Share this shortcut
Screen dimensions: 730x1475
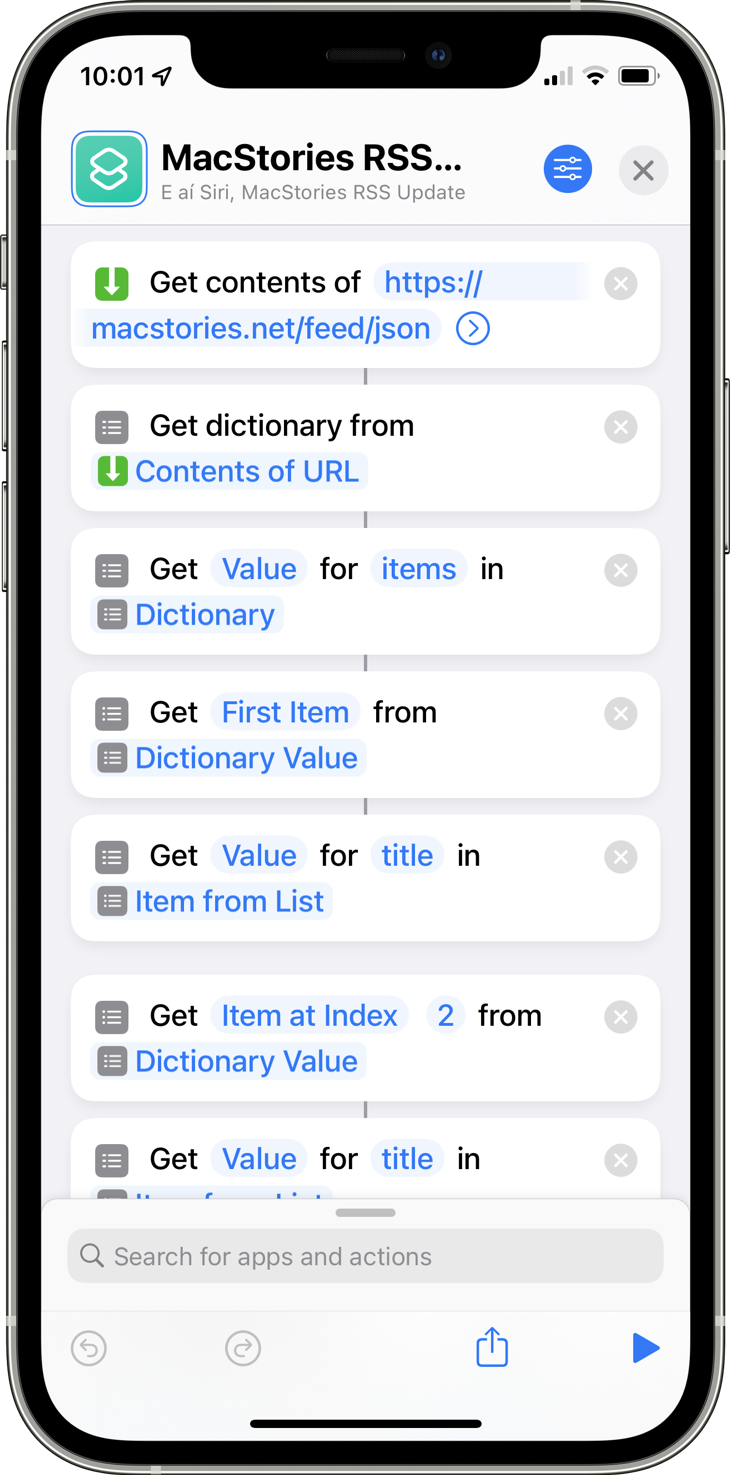tap(491, 1347)
